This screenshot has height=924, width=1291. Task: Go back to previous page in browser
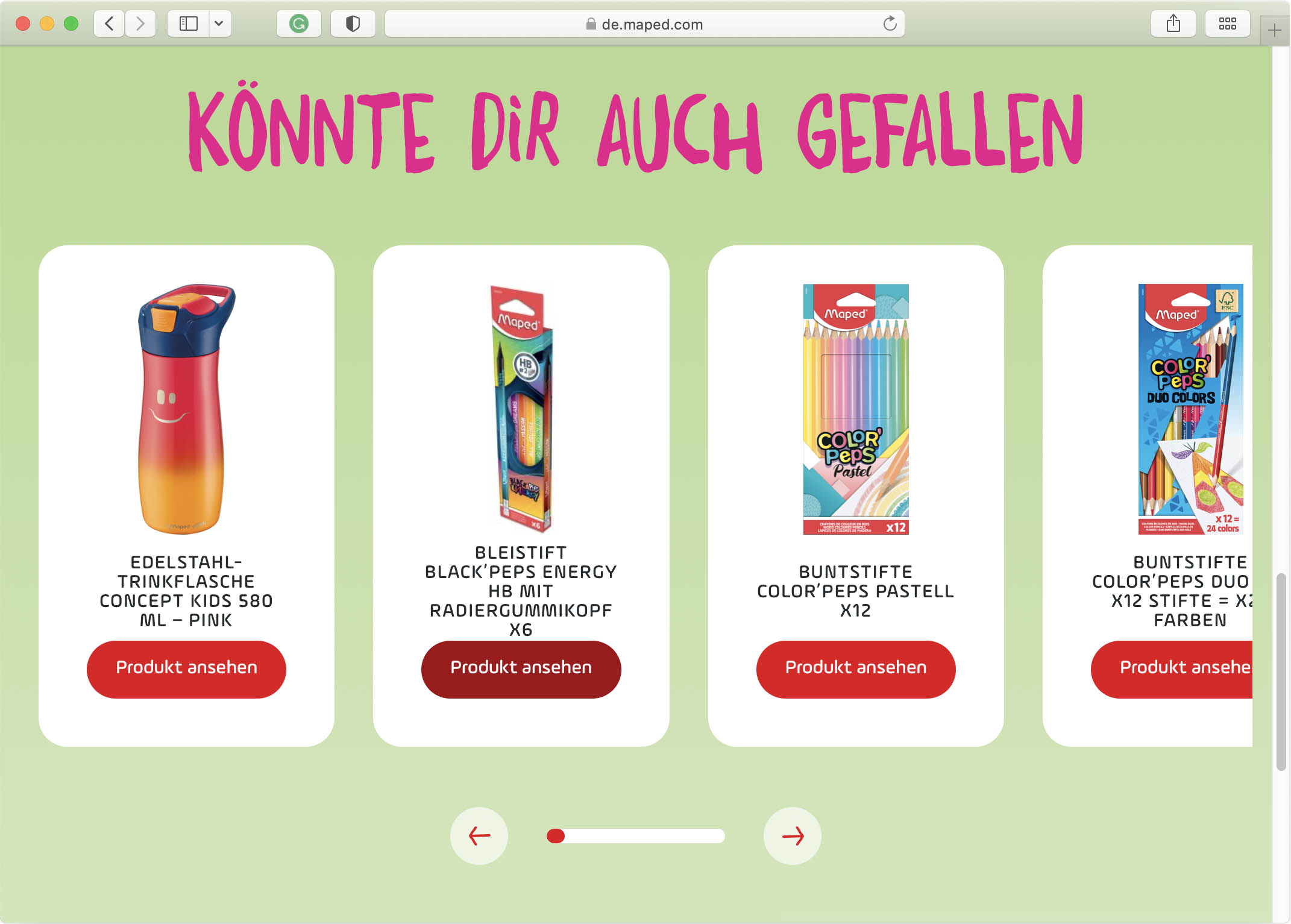[x=110, y=24]
